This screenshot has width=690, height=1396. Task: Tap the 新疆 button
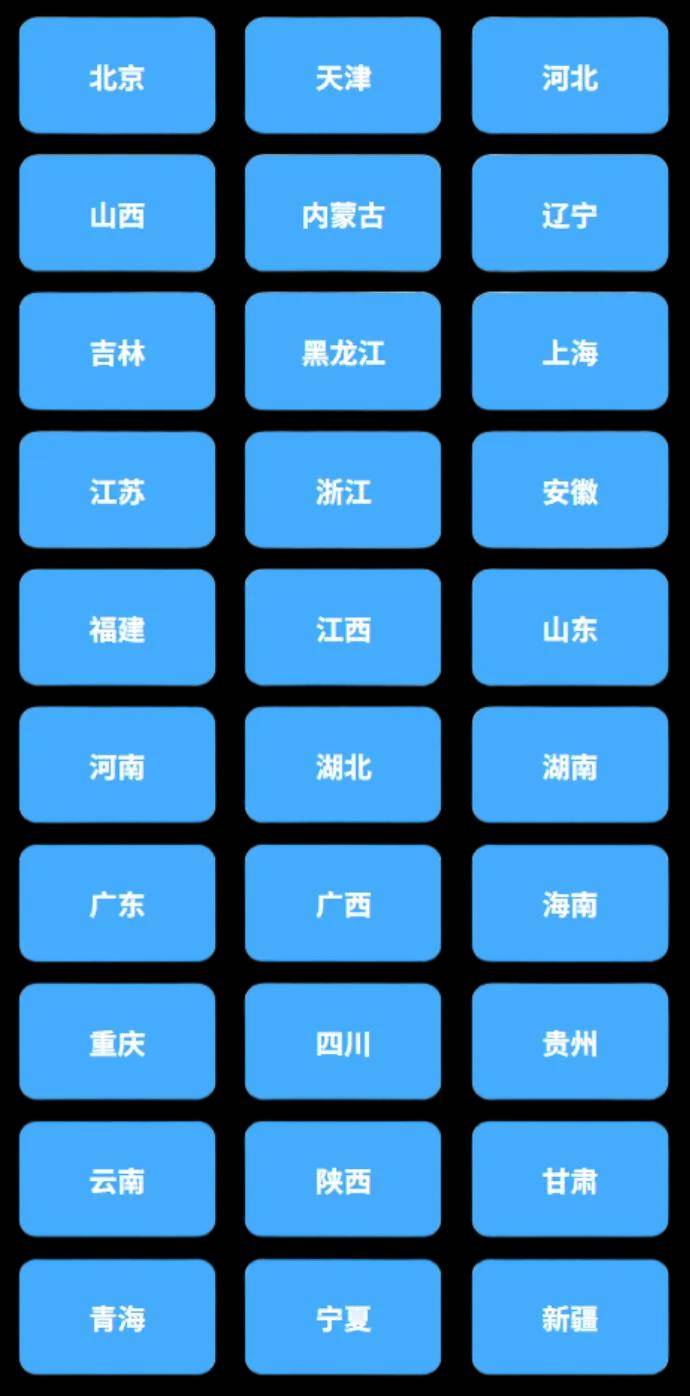click(x=570, y=1318)
